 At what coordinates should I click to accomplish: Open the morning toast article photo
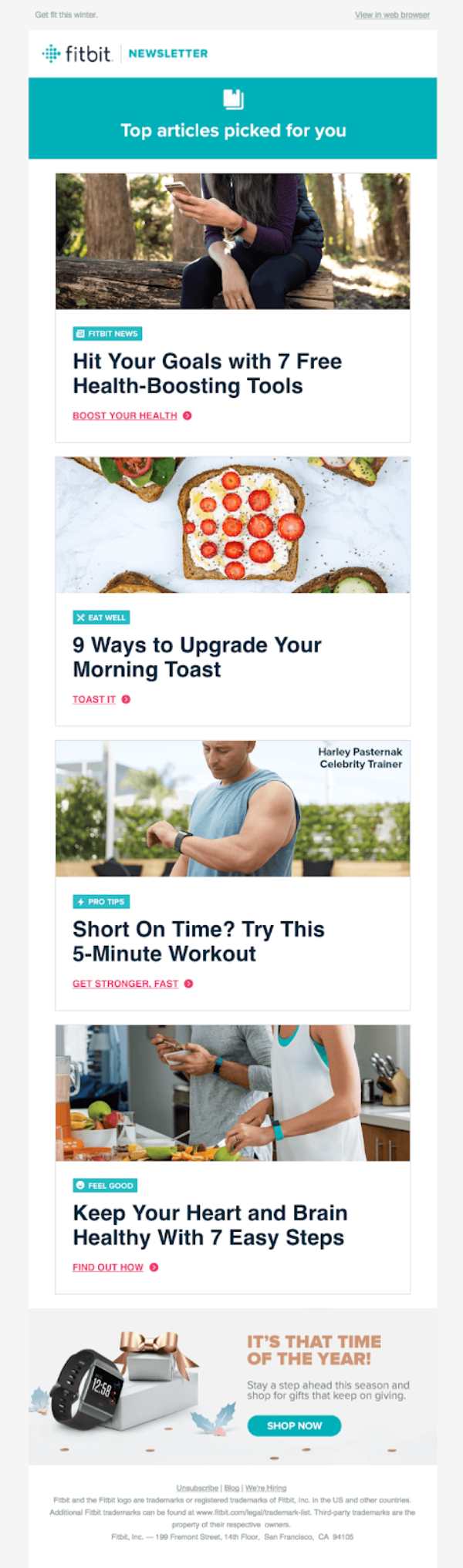[x=232, y=525]
